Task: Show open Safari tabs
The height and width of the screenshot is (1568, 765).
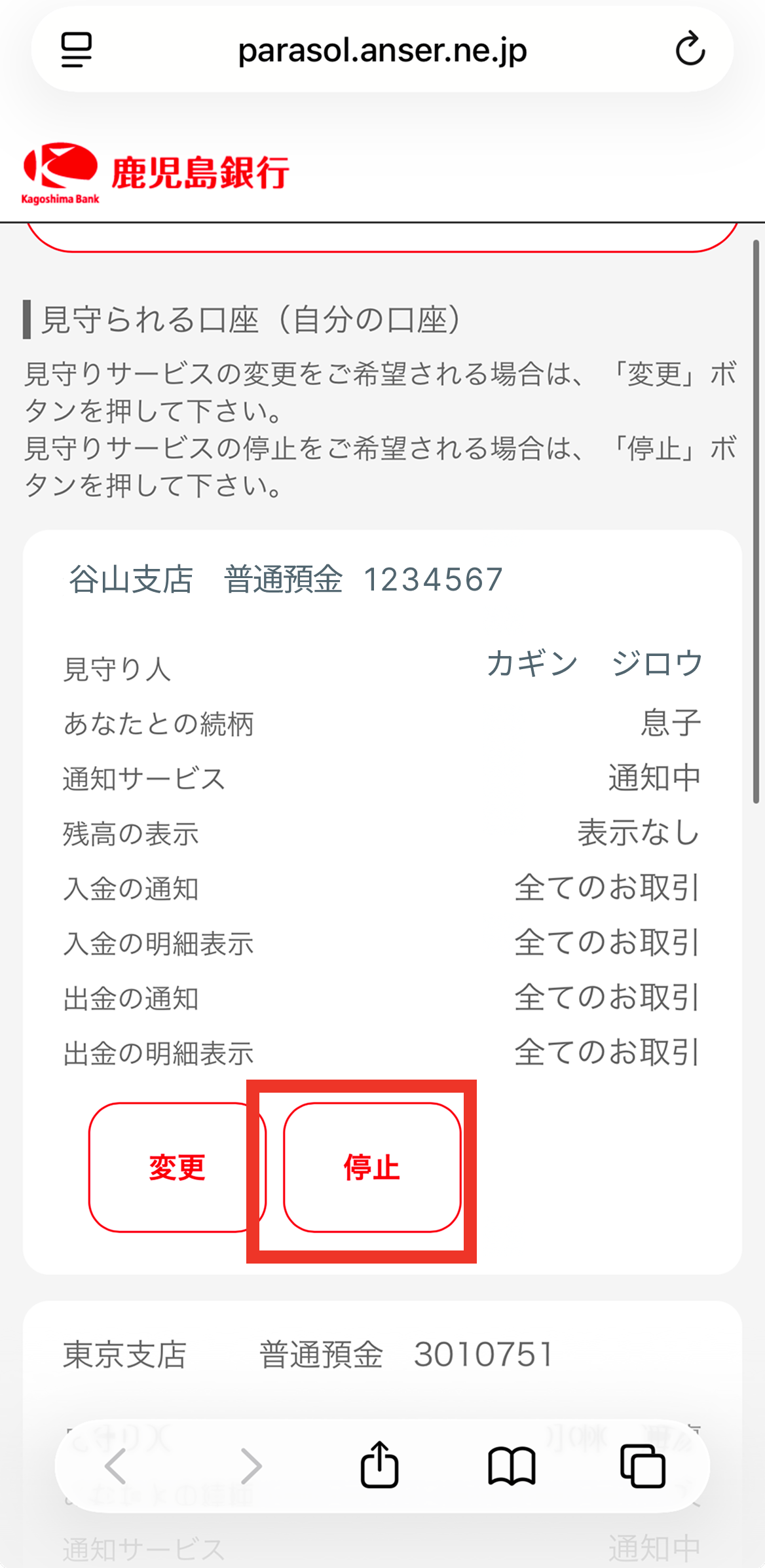Action: 643,1466
